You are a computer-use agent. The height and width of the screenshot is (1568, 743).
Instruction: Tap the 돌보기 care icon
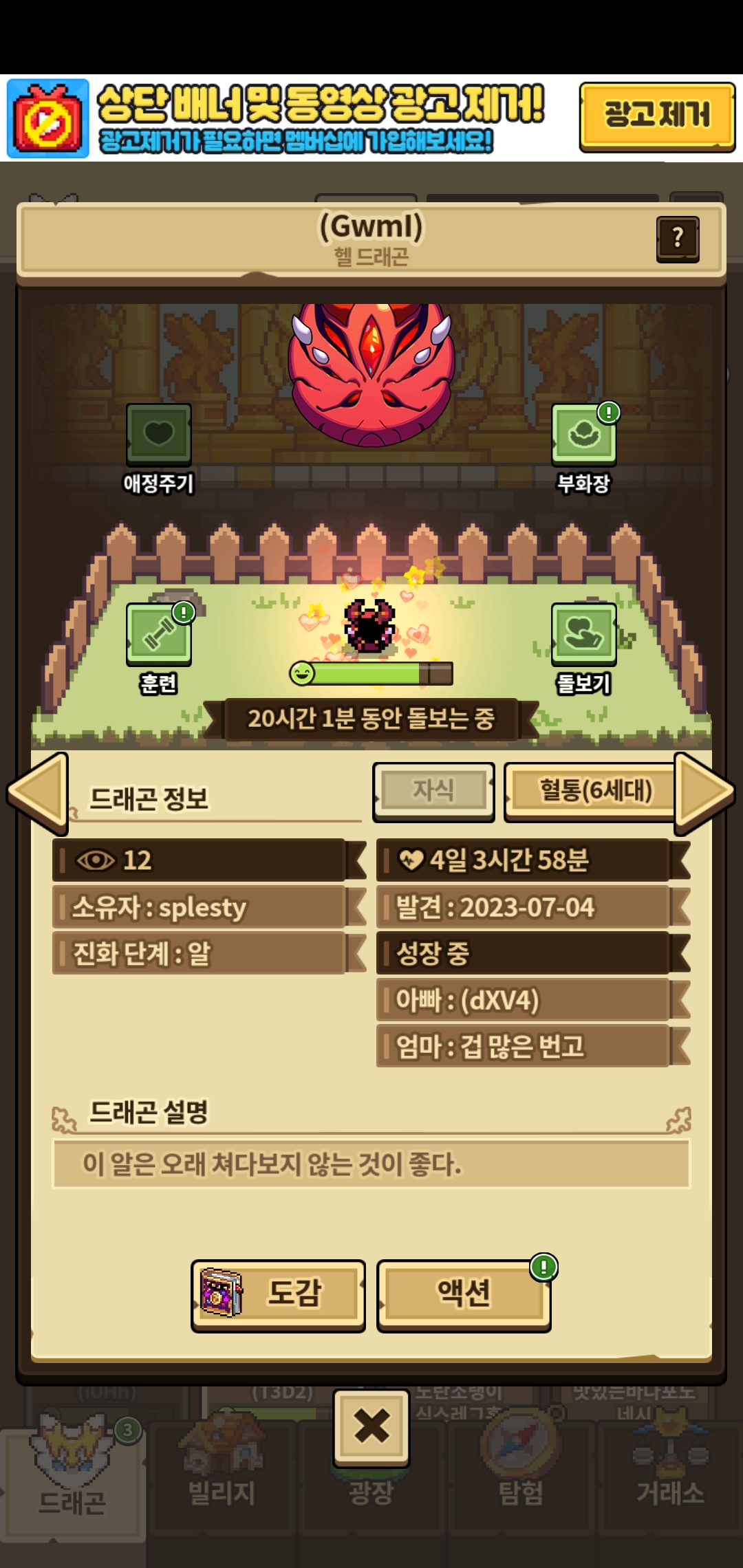[583, 634]
